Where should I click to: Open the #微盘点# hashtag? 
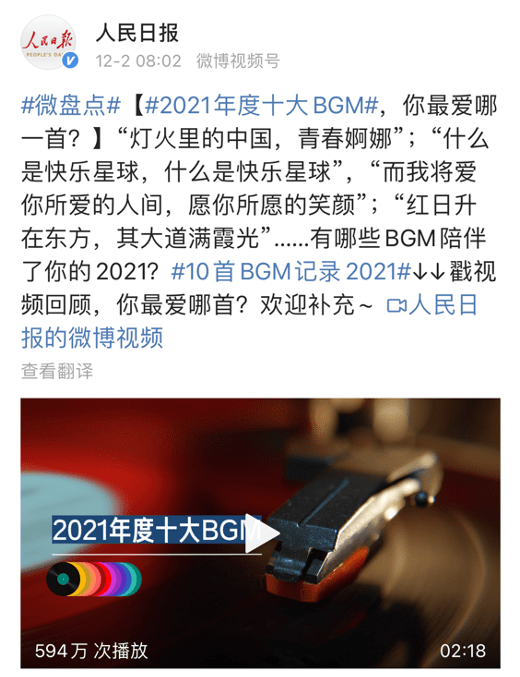(71, 105)
